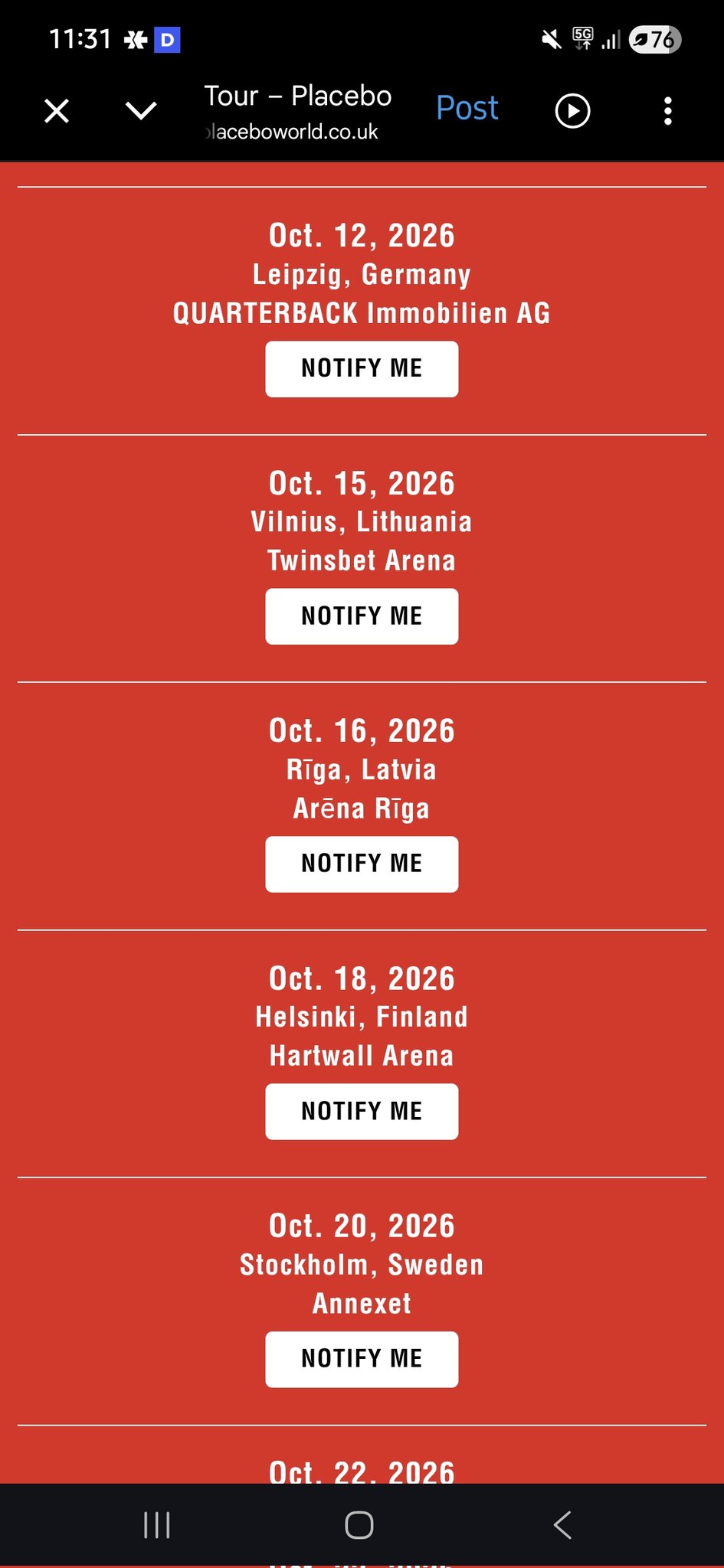
Task: Tap the blue Post link
Action: coord(467,108)
